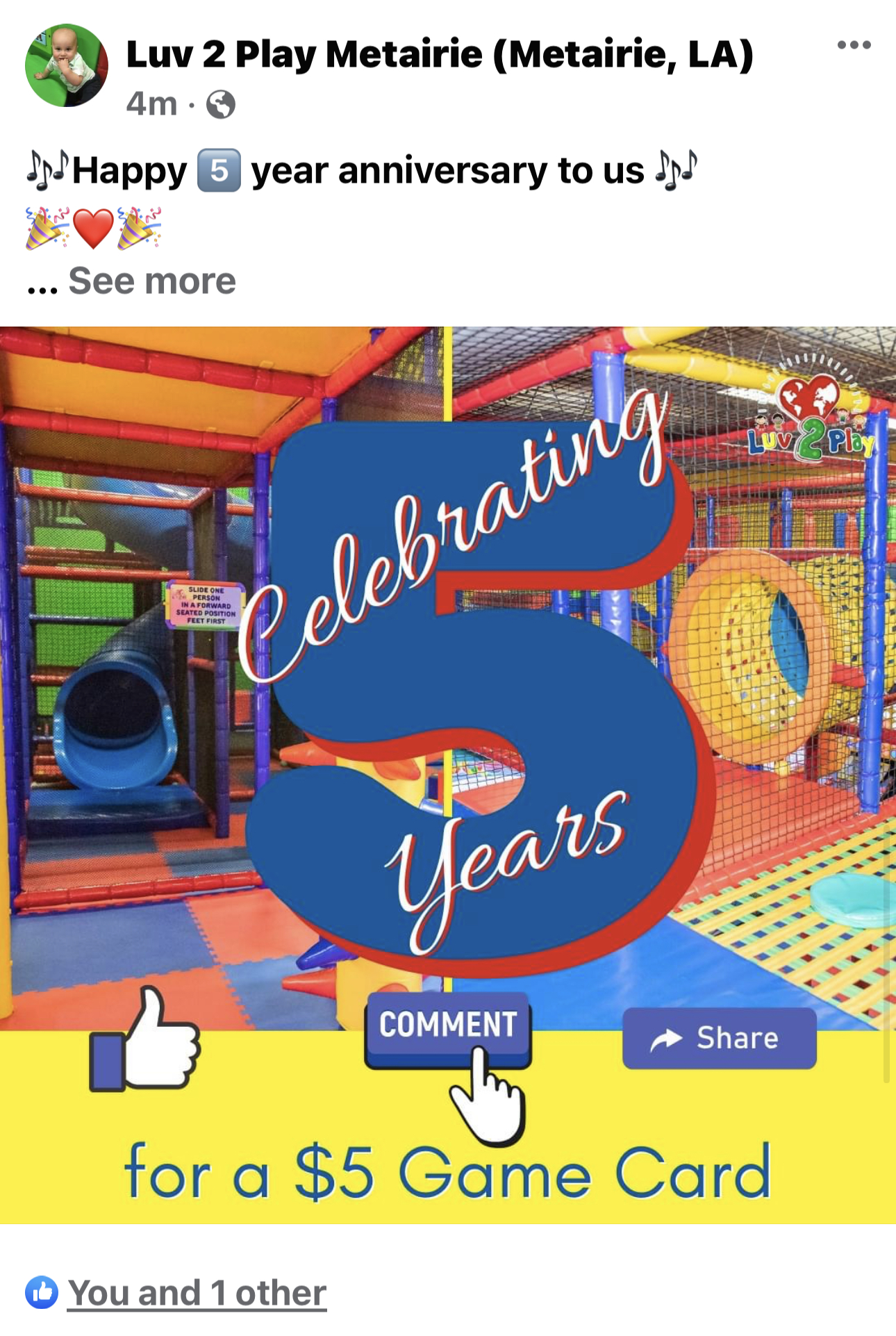The width and height of the screenshot is (896, 1336).
Task: Expand post text with See more
Action: [151, 281]
